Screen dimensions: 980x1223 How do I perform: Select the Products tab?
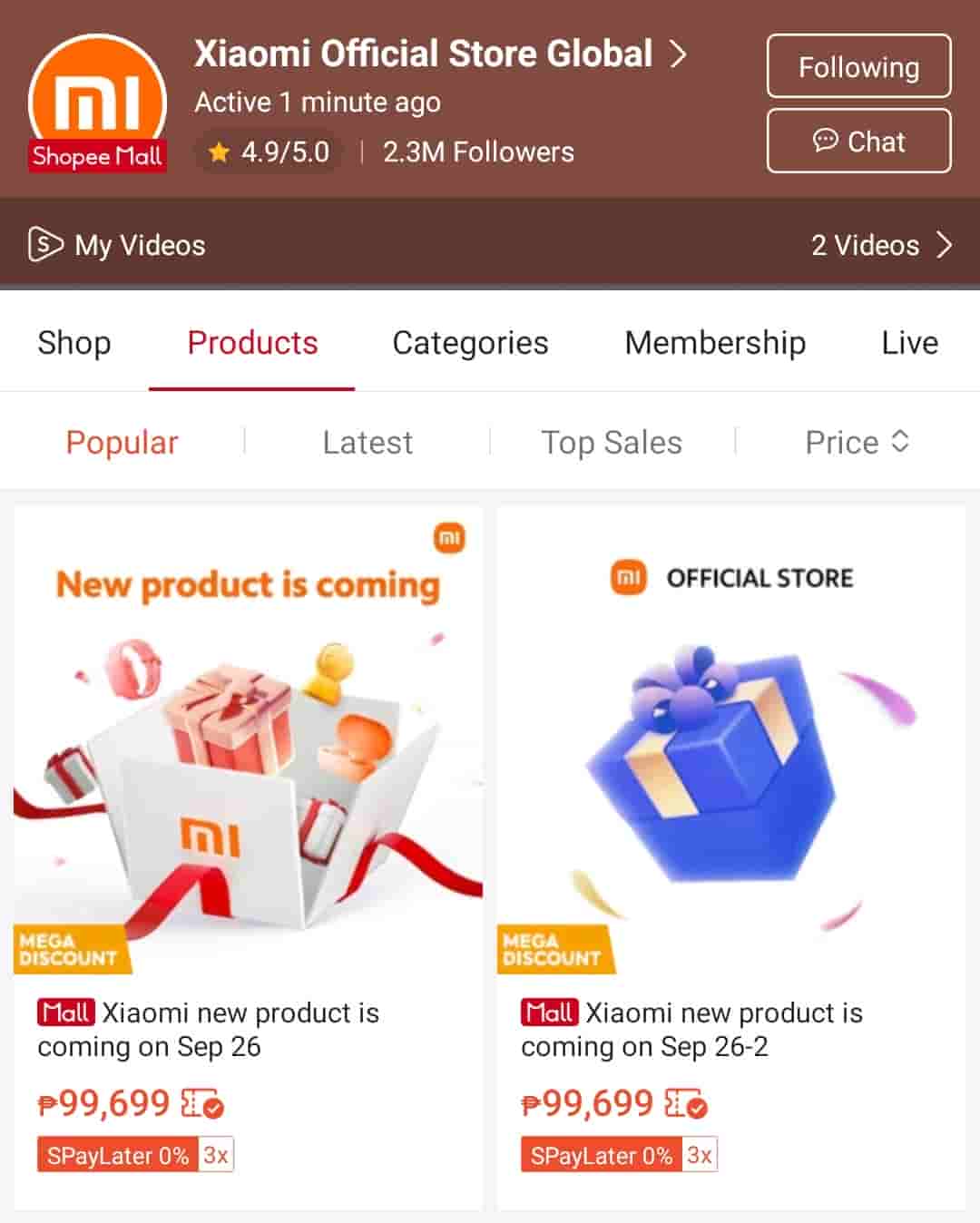click(x=252, y=343)
